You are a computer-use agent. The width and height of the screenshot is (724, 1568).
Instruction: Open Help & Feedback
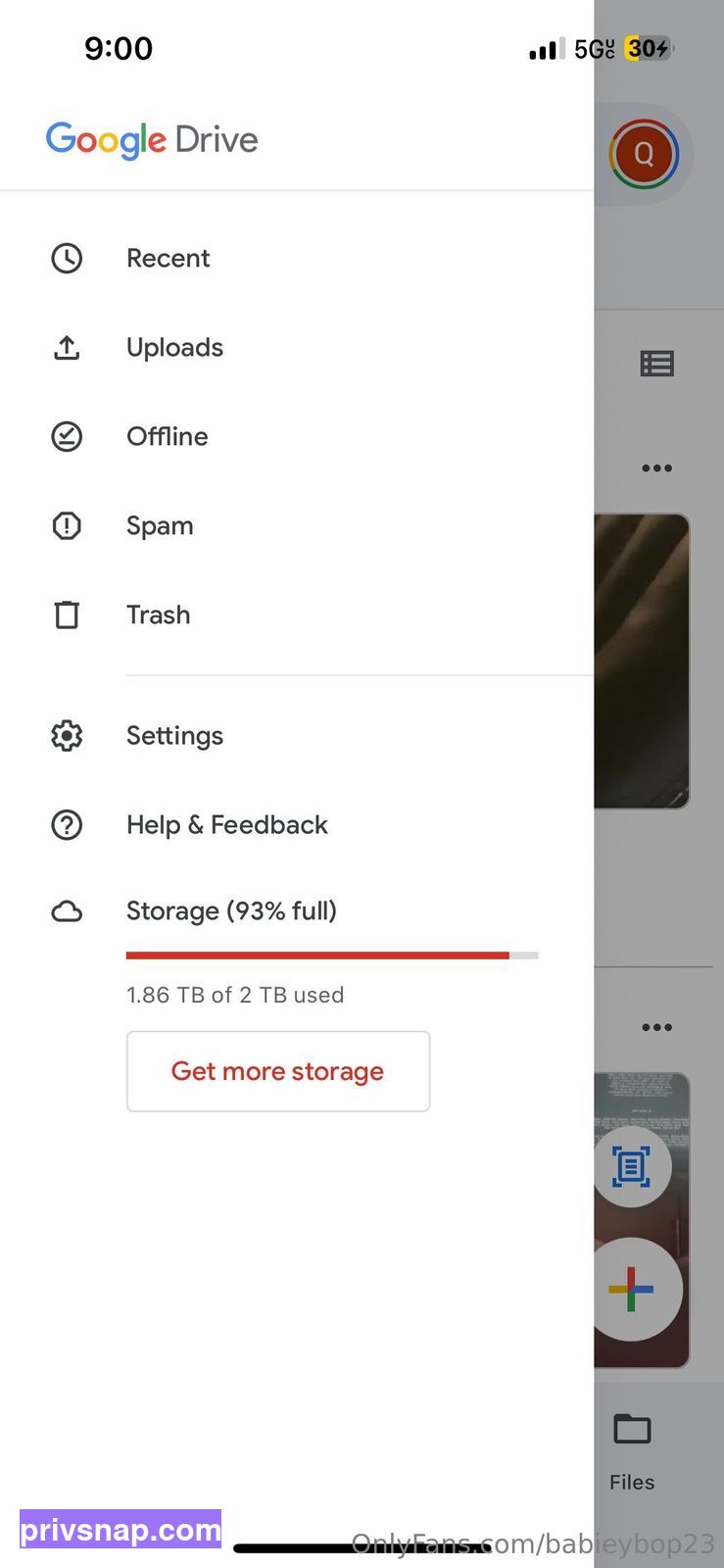point(296,825)
